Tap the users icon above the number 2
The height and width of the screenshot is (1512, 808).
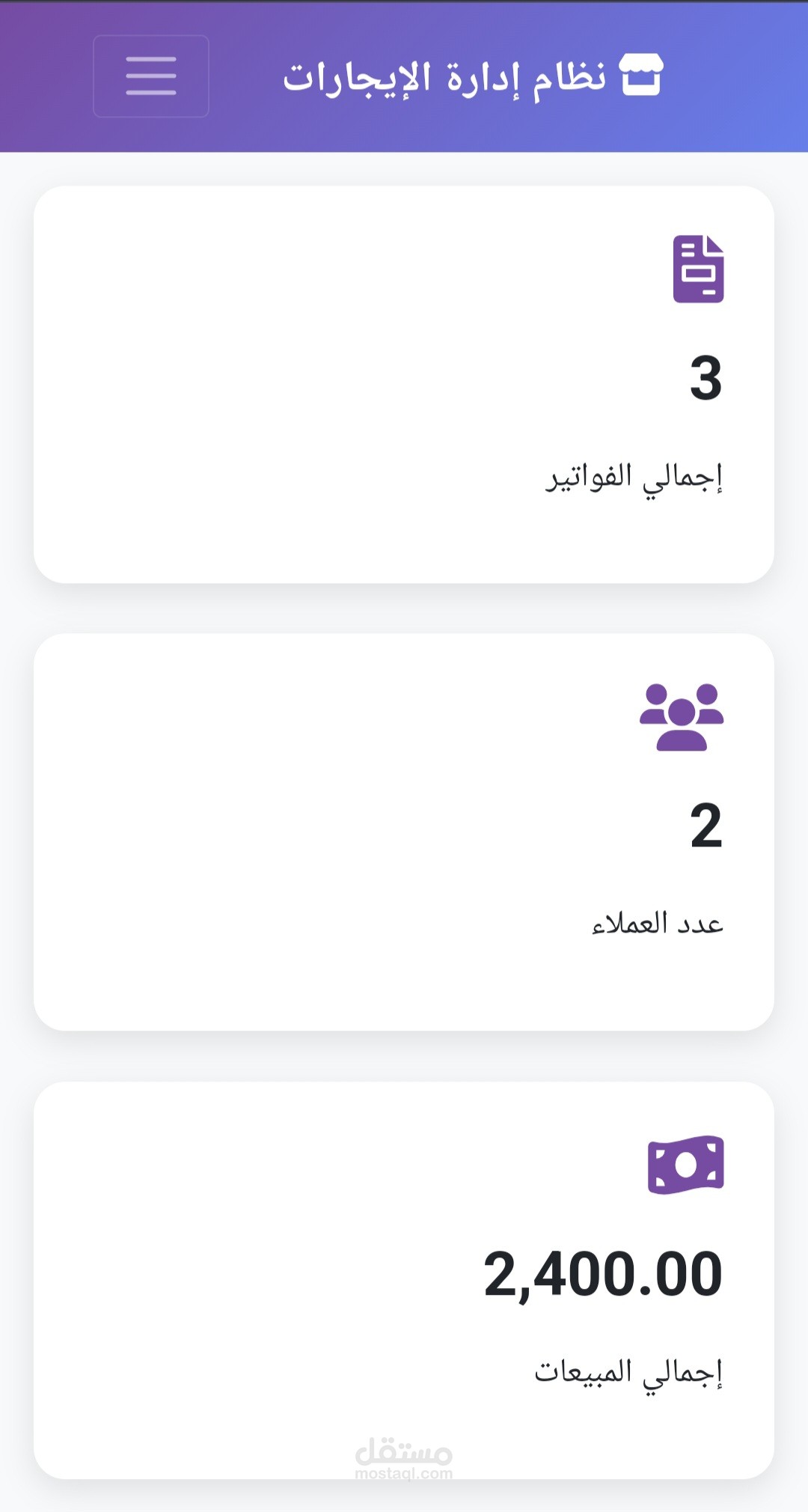pos(681,719)
